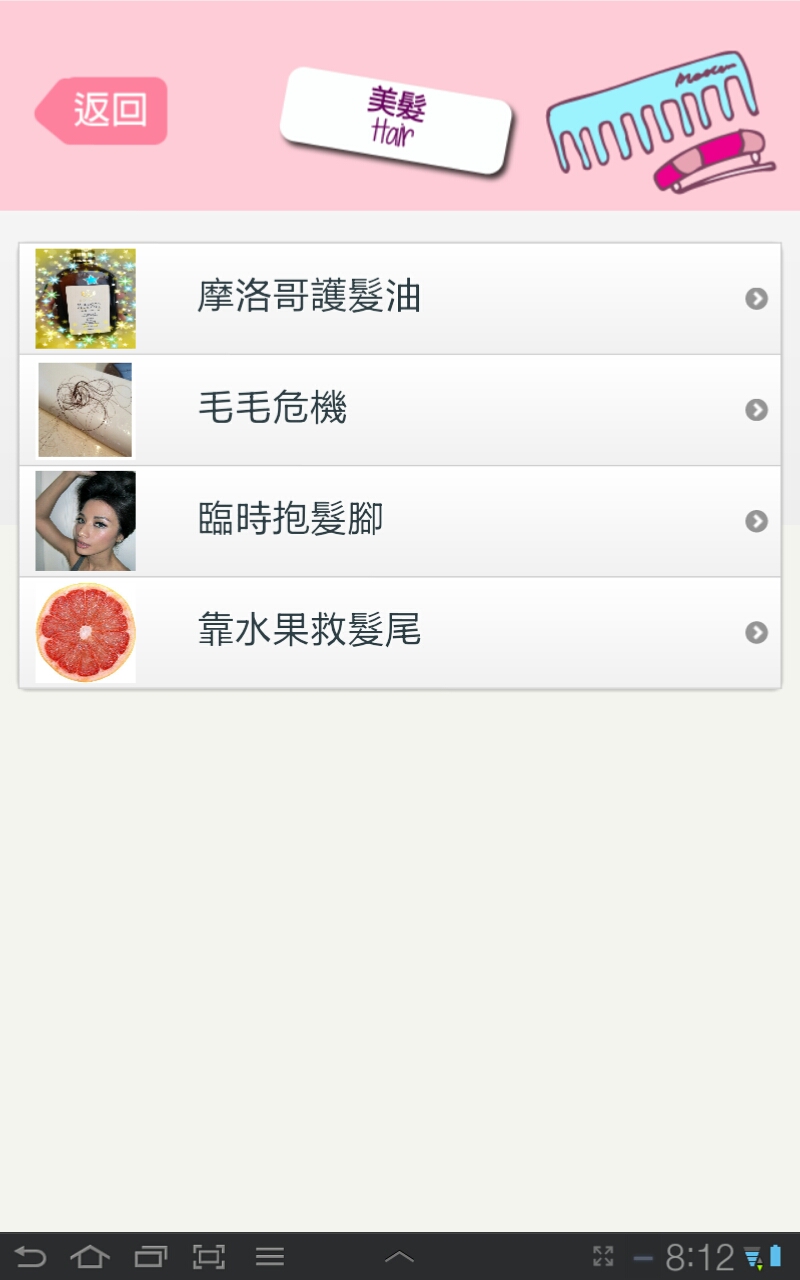Expand the navigation bar up arrow
800x1280 pixels.
[x=399, y=1257]
